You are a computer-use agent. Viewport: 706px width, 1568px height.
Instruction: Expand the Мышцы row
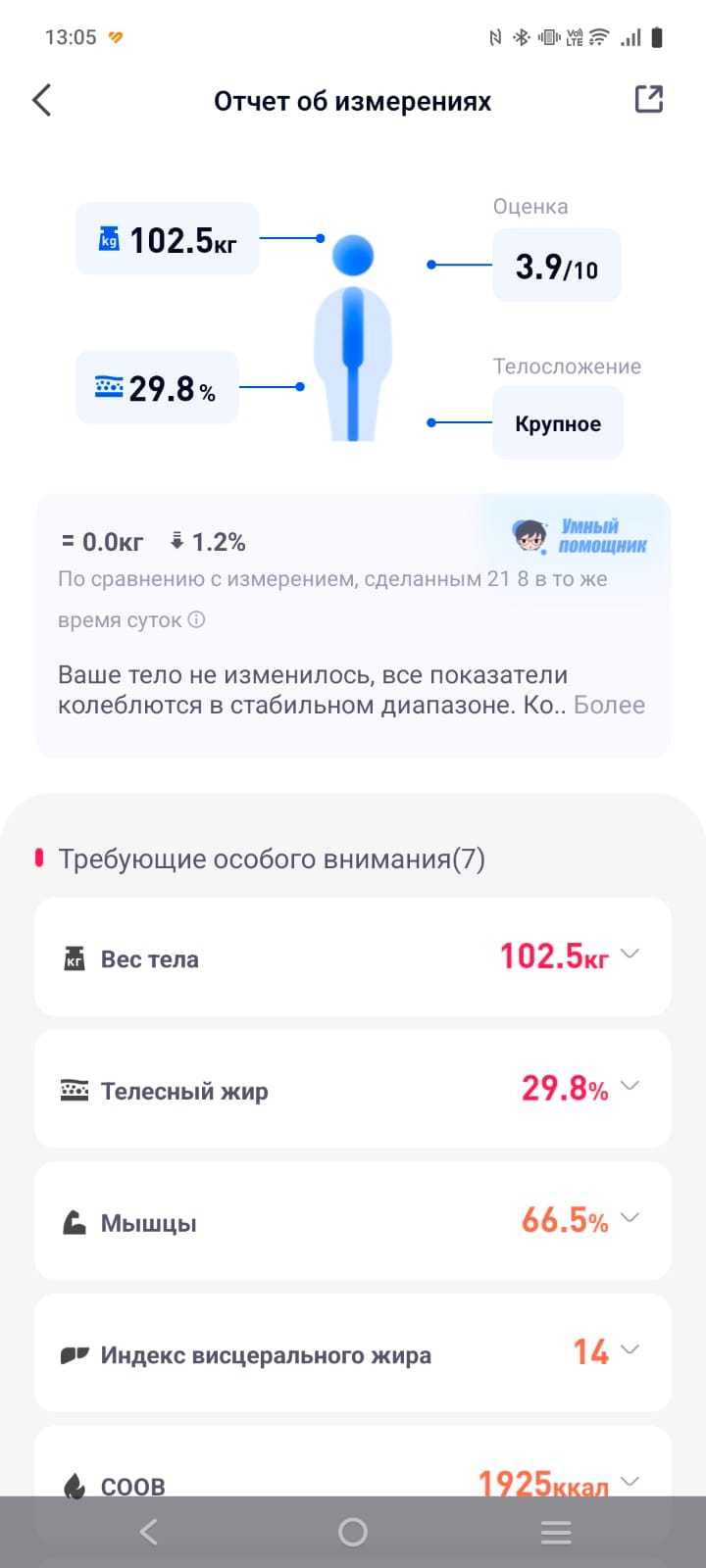click(630, 1218)
